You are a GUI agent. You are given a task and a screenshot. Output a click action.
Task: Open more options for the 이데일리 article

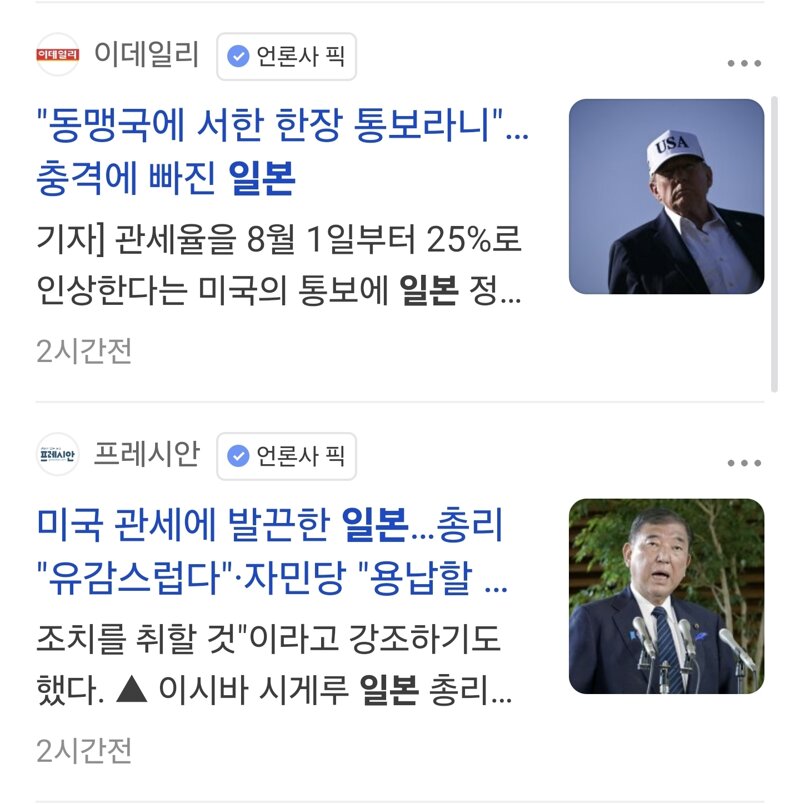point(745,63)
